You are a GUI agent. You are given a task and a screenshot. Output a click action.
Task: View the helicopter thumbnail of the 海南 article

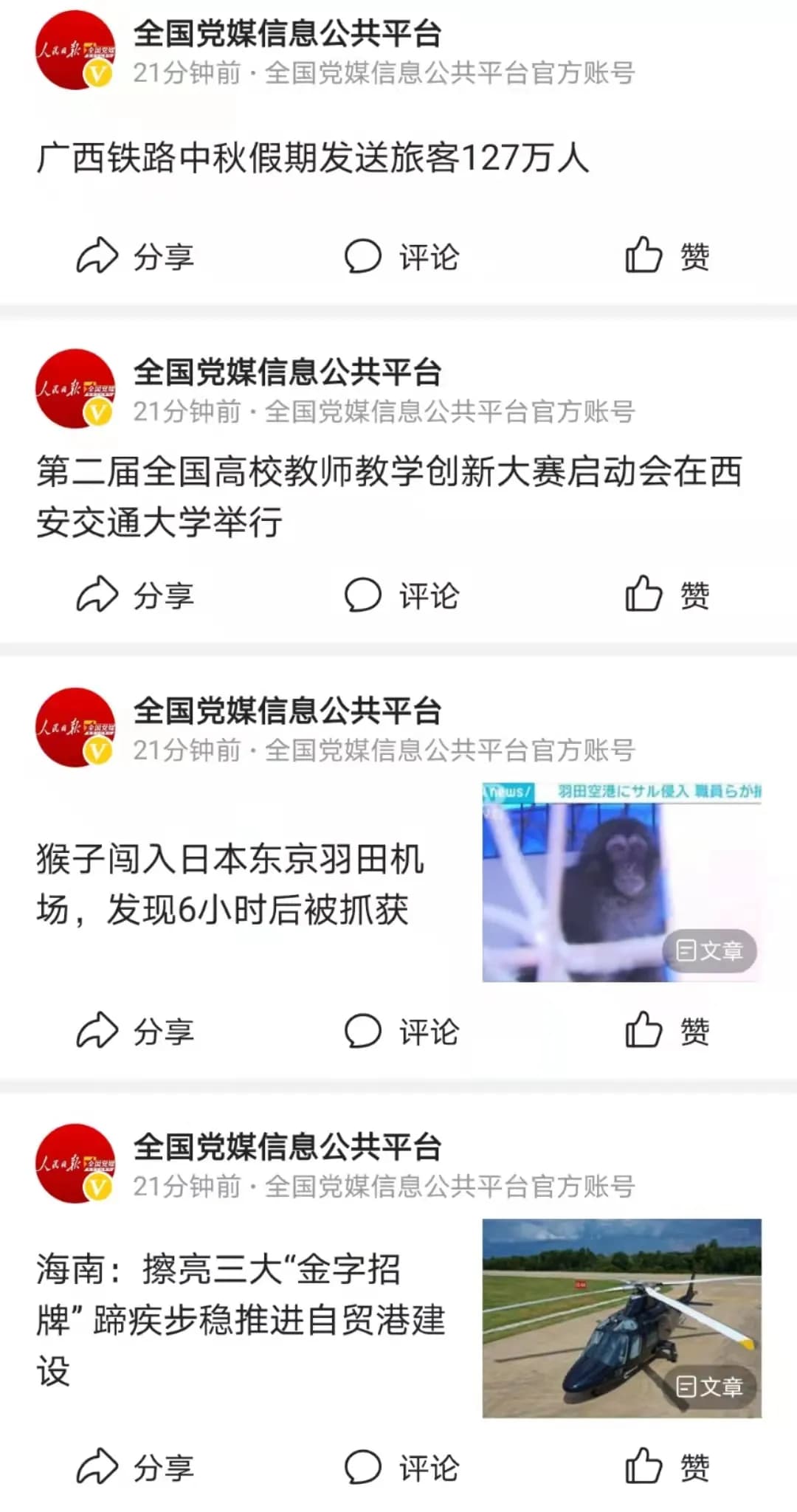tap(621, 1318)
